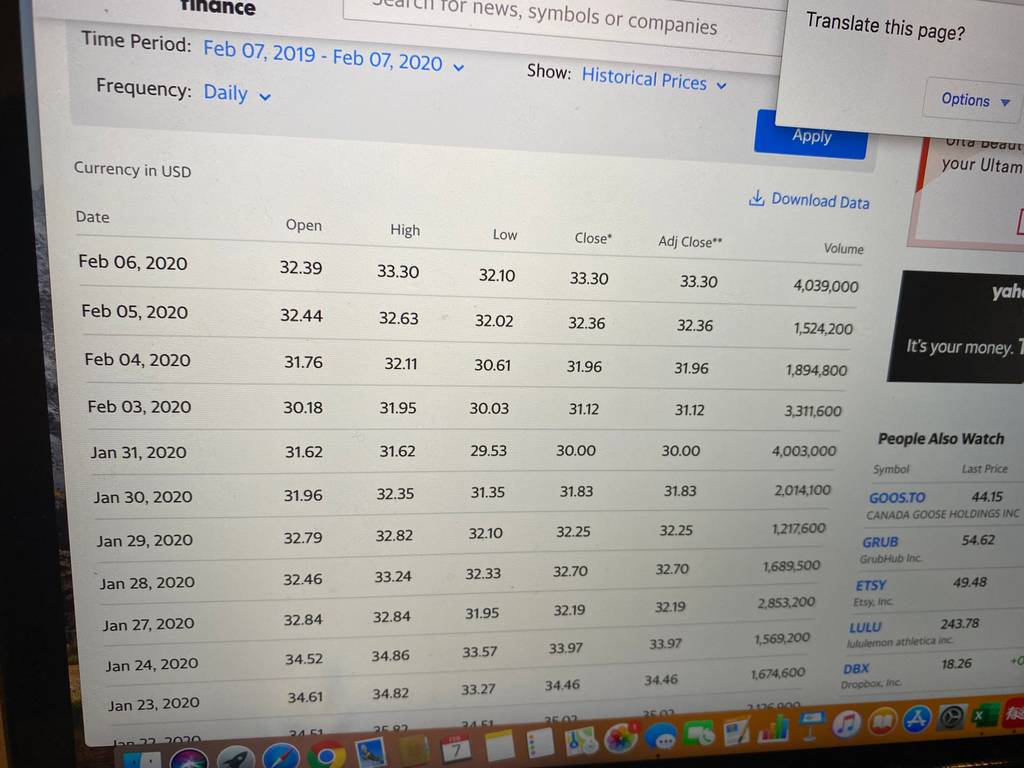Change the Frequency Daily dropdown
Screen dimensions: 1024x768
[237, 93]
